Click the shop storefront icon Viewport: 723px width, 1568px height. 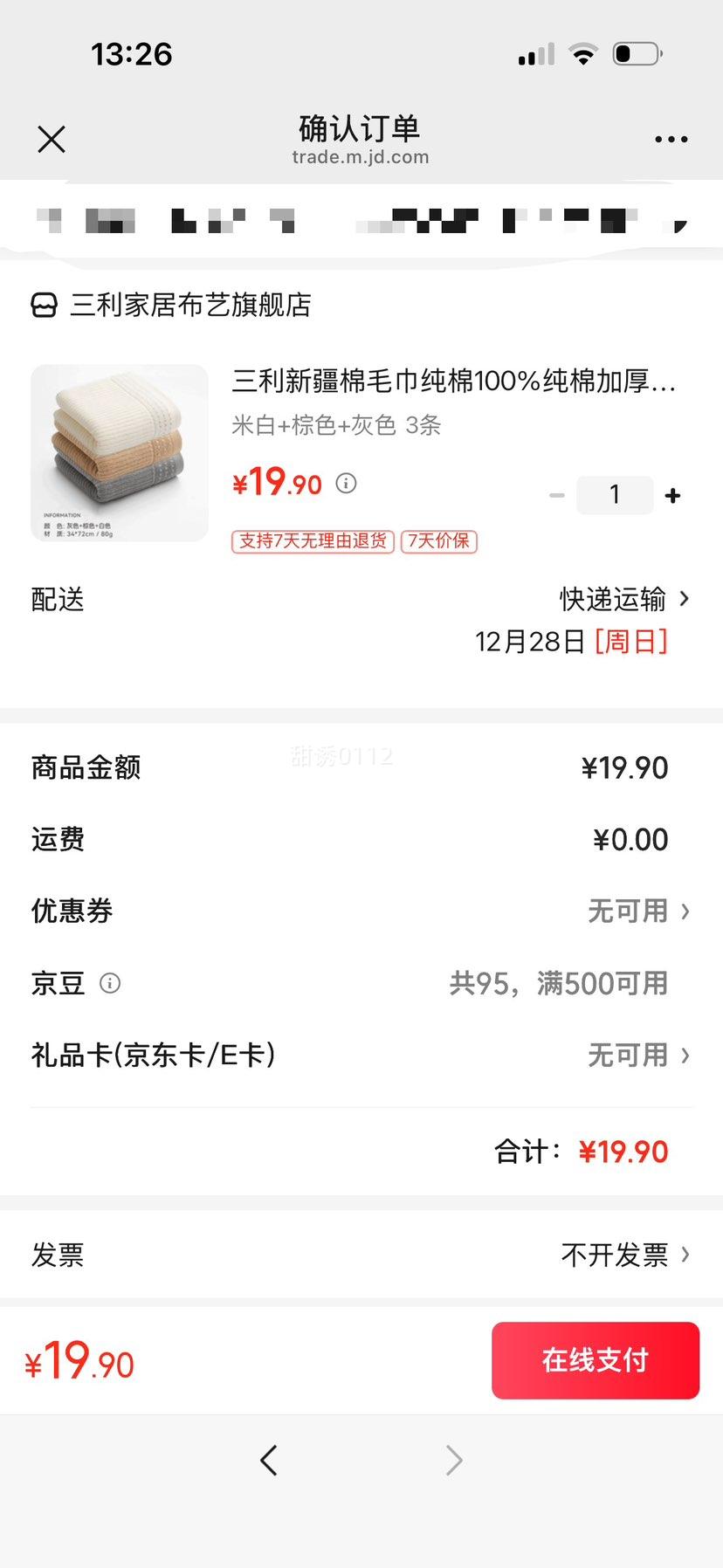click(x=44, y=306)
